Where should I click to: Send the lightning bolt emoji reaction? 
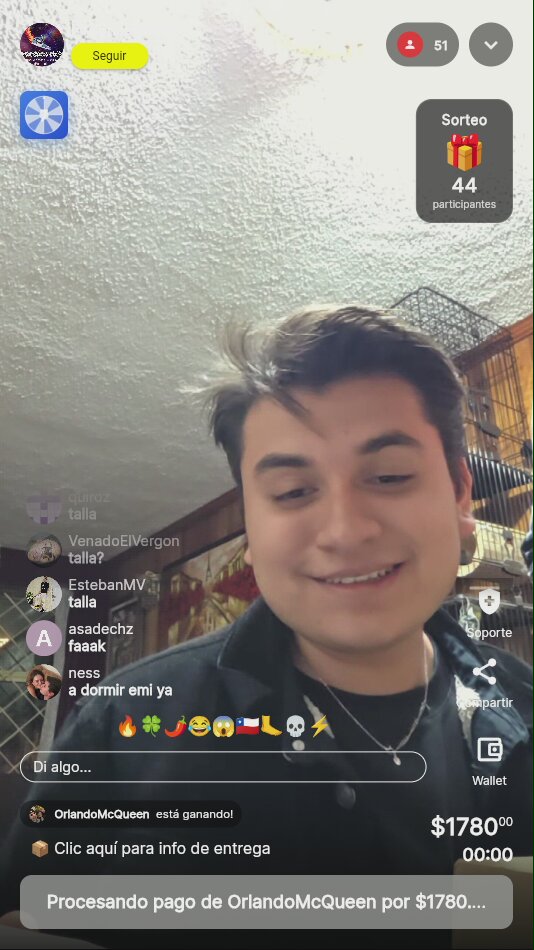click(x=319, y=726)
